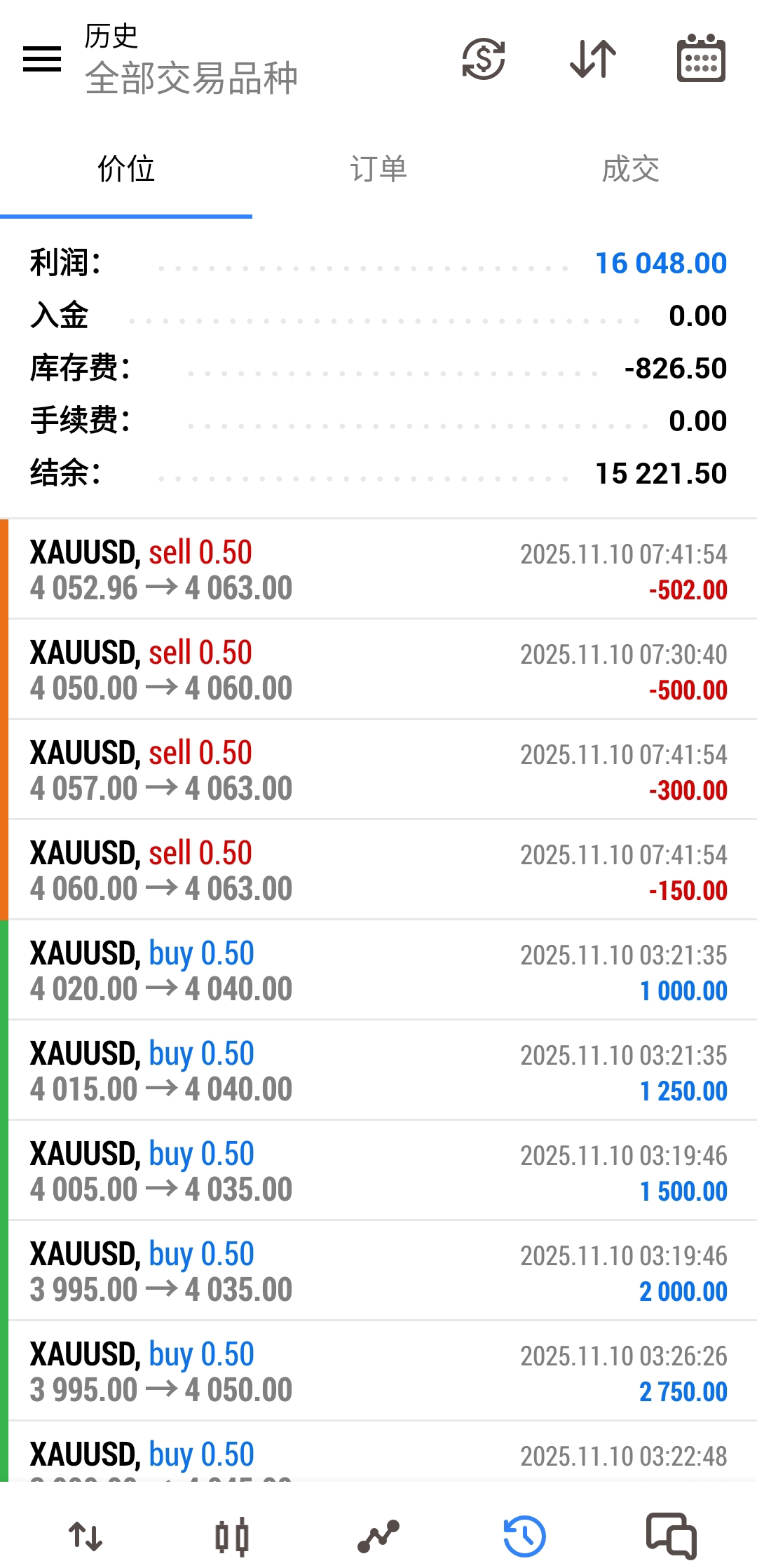The height and width of the screenshot is (1568, 757).
Task: Open the buy trade with 1 000.00 profit
Action: click(x=378, y=970)
